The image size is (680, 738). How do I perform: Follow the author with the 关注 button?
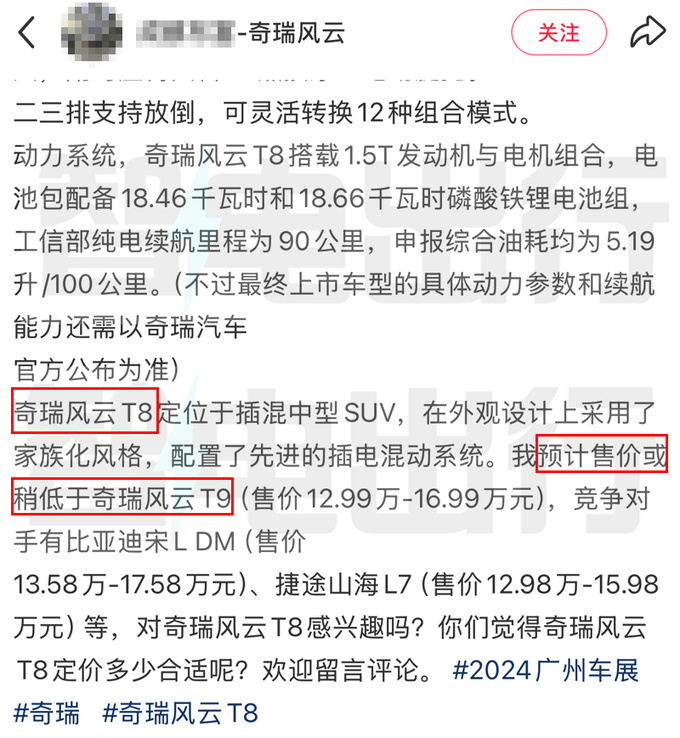558,32
